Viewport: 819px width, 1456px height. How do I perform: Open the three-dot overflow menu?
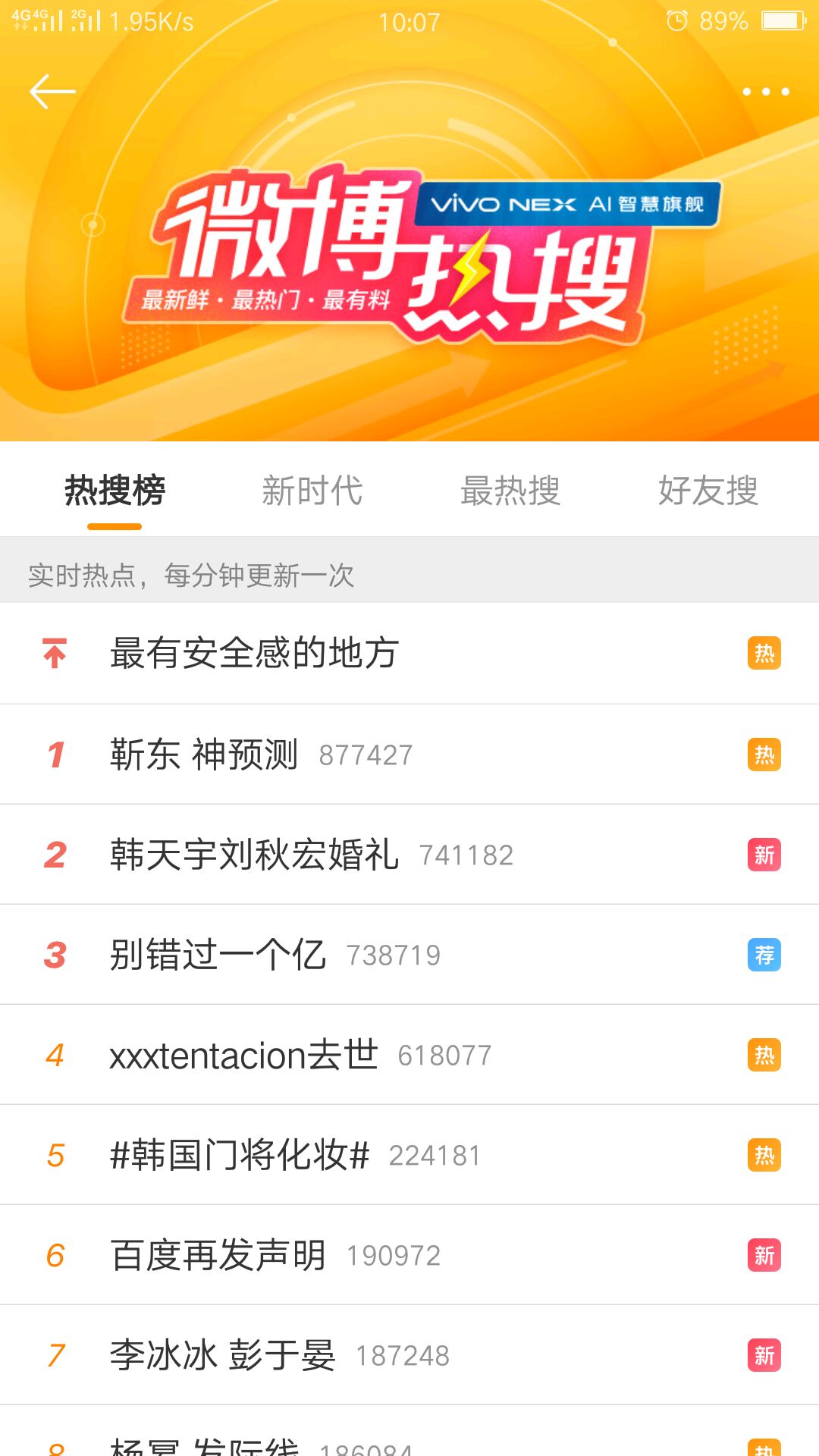(x=767, y=89)
